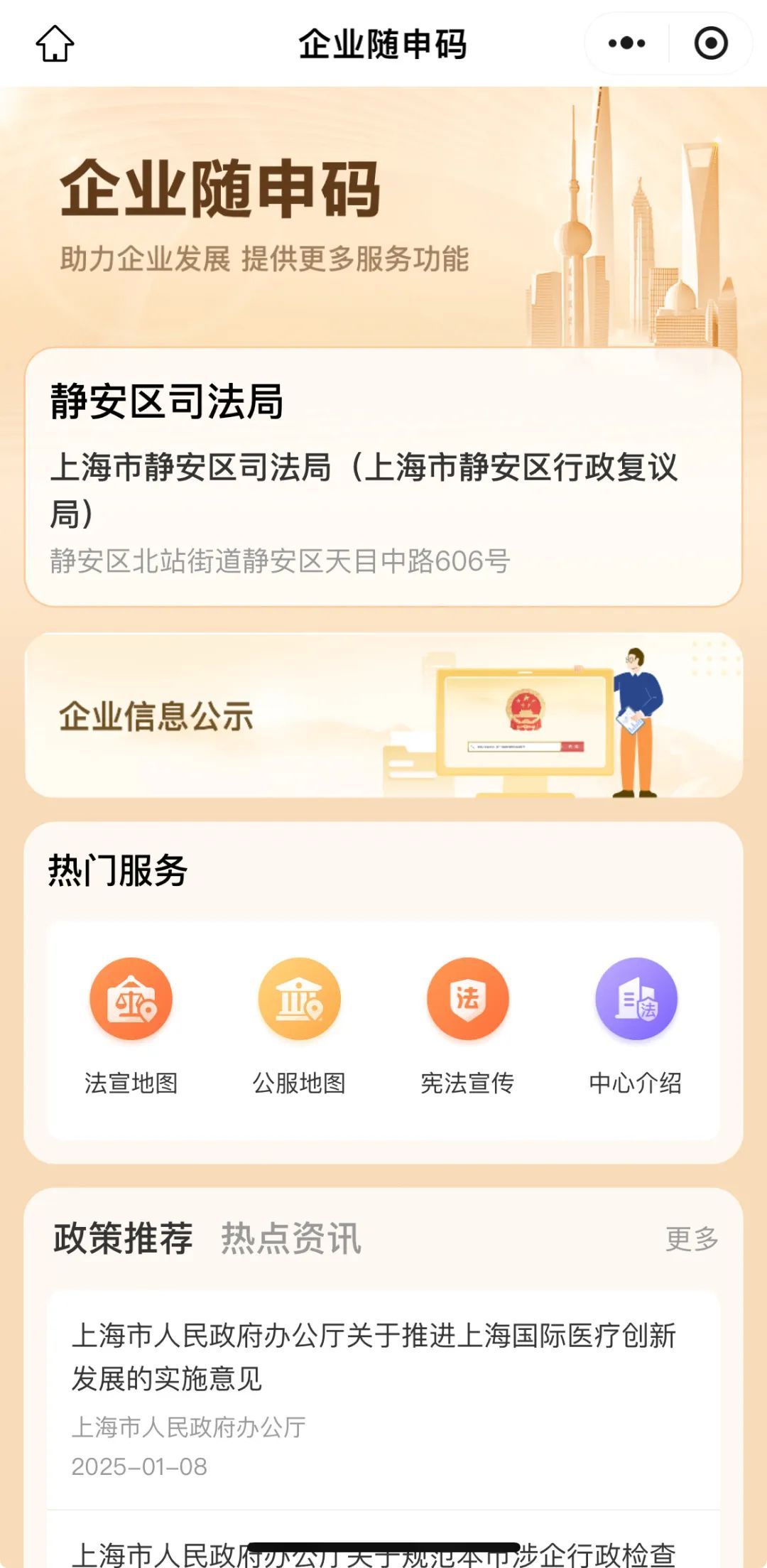Open the policy about 上海国际医疗创新发展
Viewport: 767px width, 1568px height.
tap(374, 1357)
